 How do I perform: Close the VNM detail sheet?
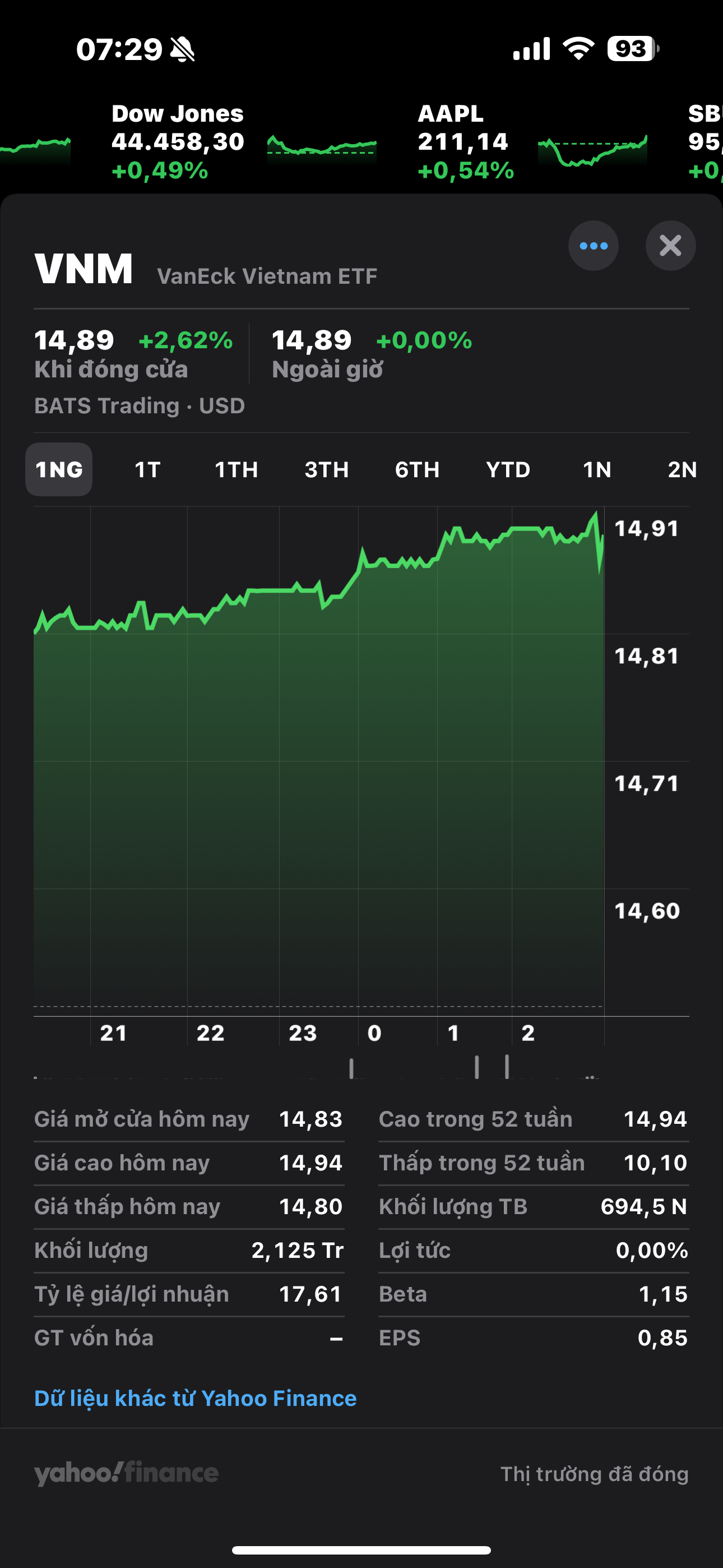(x=670, y=246)
